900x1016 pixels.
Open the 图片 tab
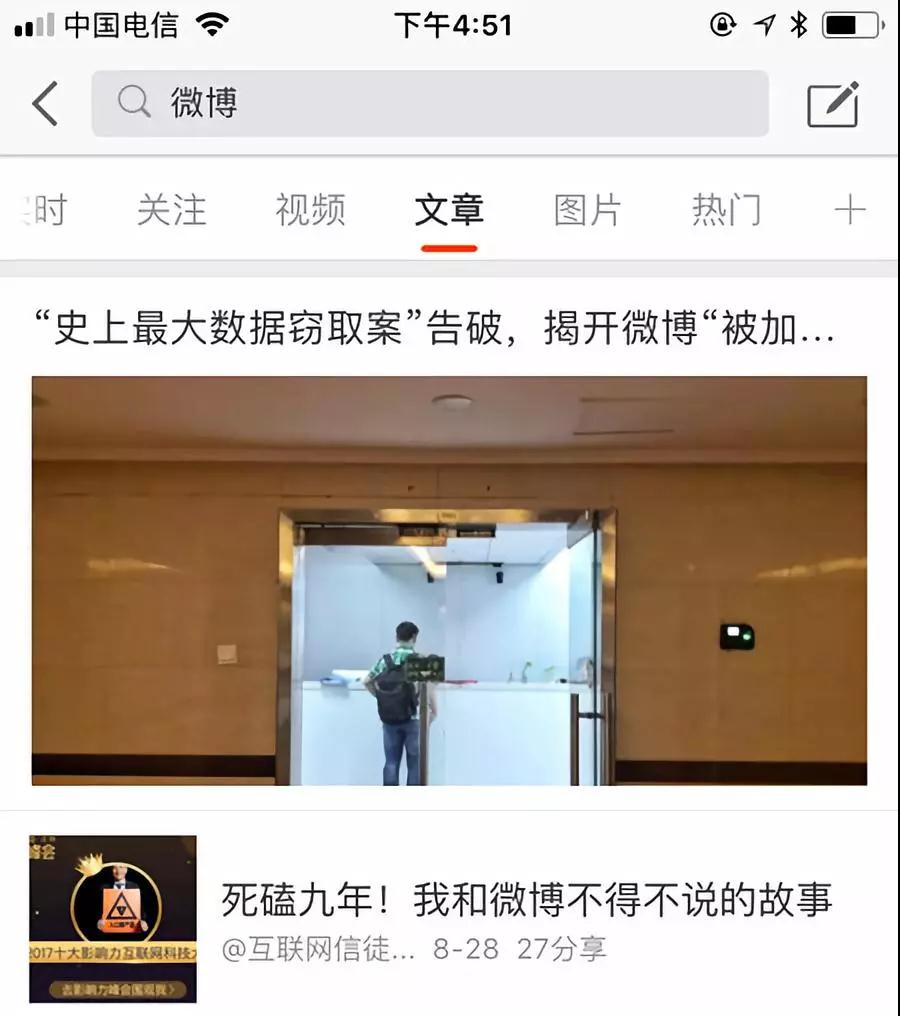pos(587,209)
